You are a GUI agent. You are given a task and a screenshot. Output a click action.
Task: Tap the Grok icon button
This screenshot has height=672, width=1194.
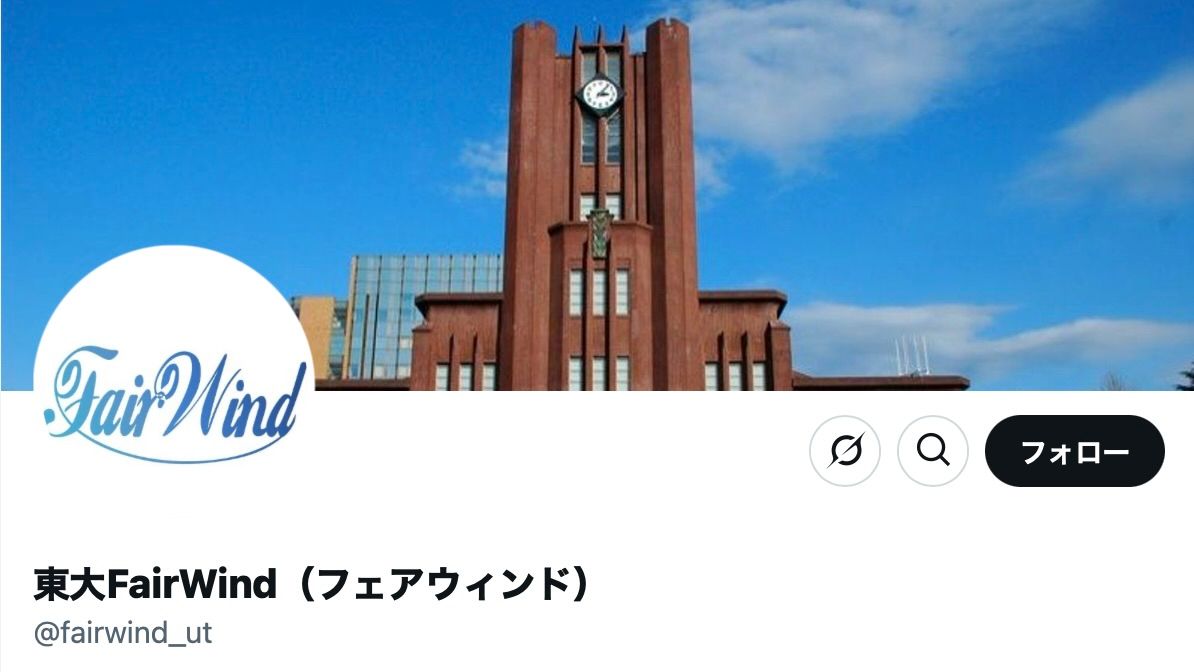click(844, 451)
